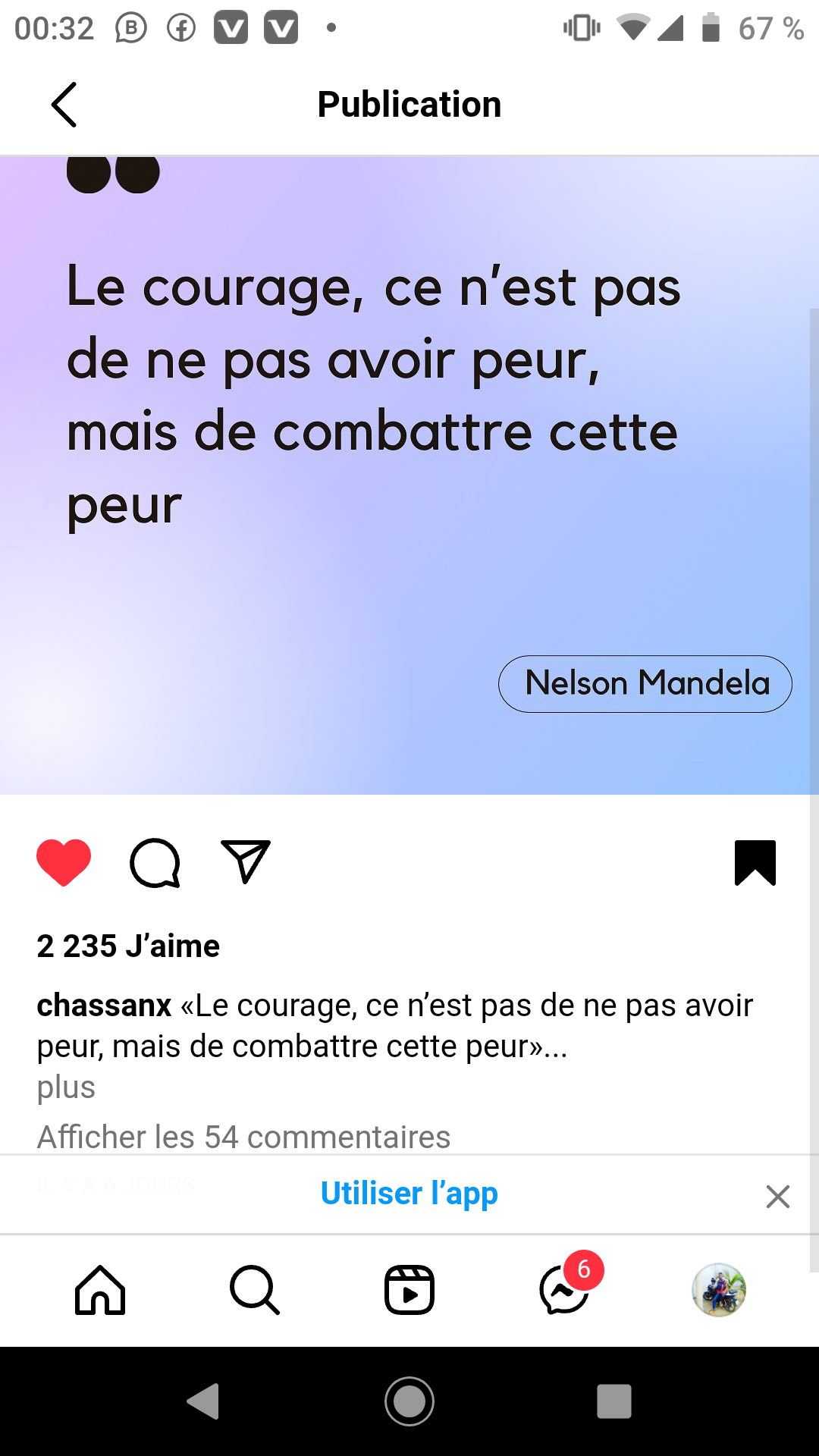Remove the post from saved bookmarks

(755, 863)
